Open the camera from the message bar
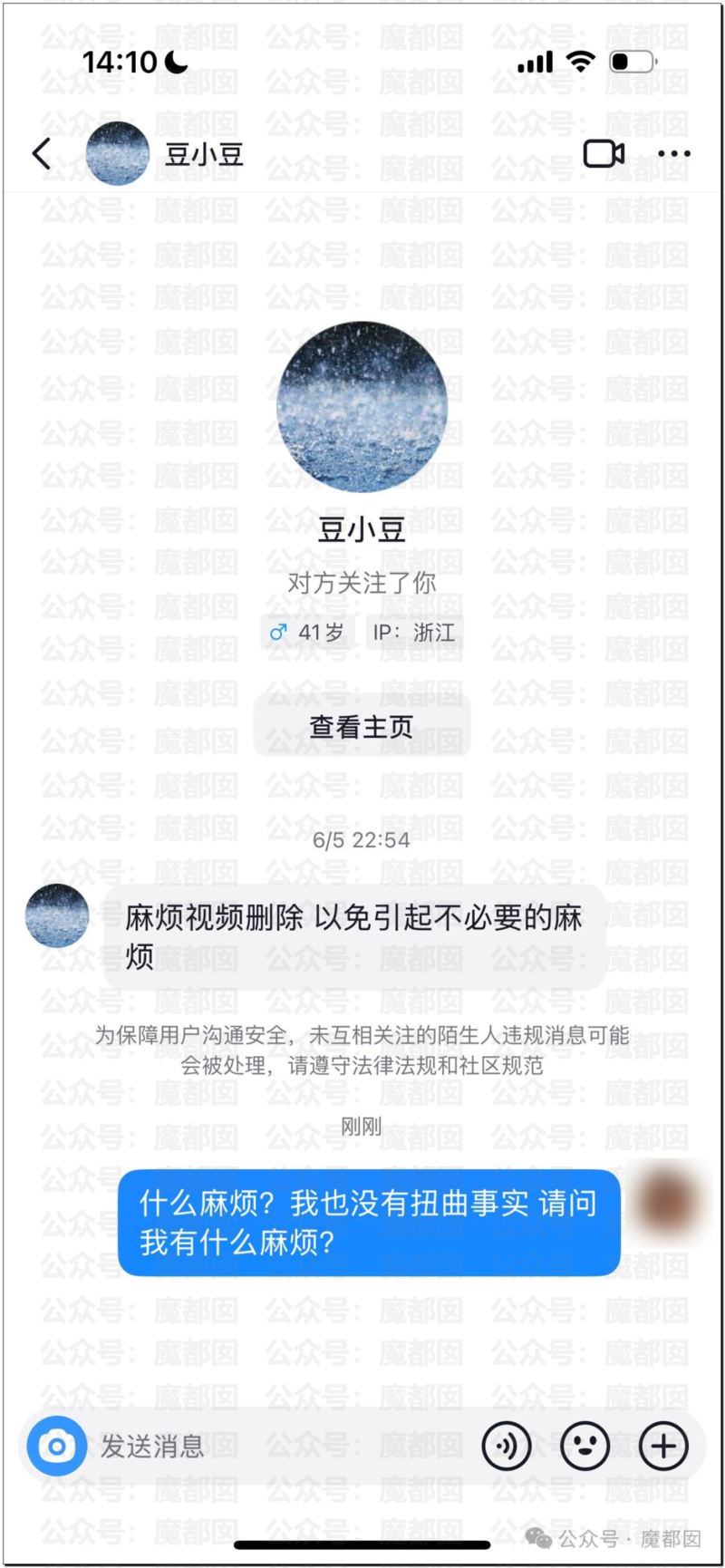Image resolution: width=725 pixels, height=1568 pixels. [x=57, y=1446]
